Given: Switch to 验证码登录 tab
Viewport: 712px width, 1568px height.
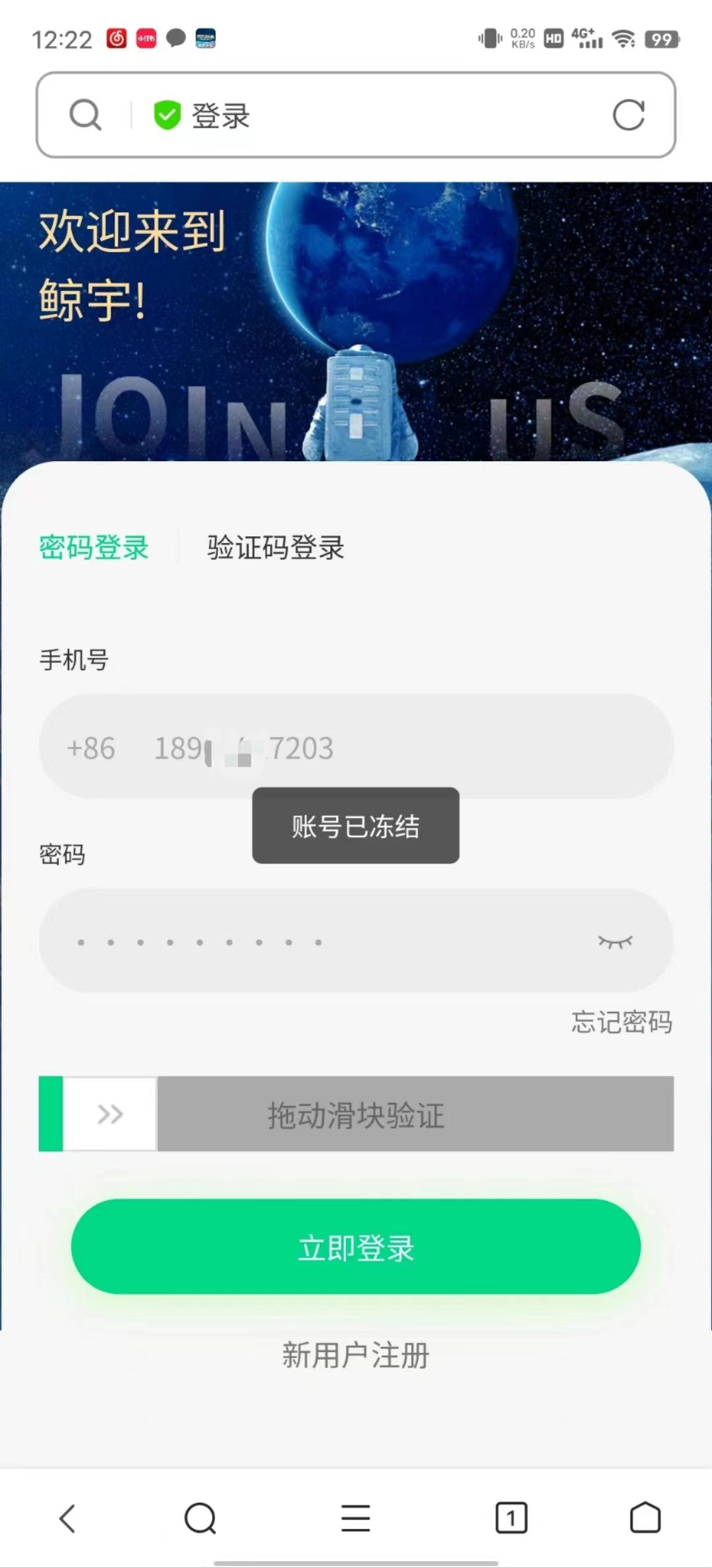Looking at the screenshot, I should (276, 548).
